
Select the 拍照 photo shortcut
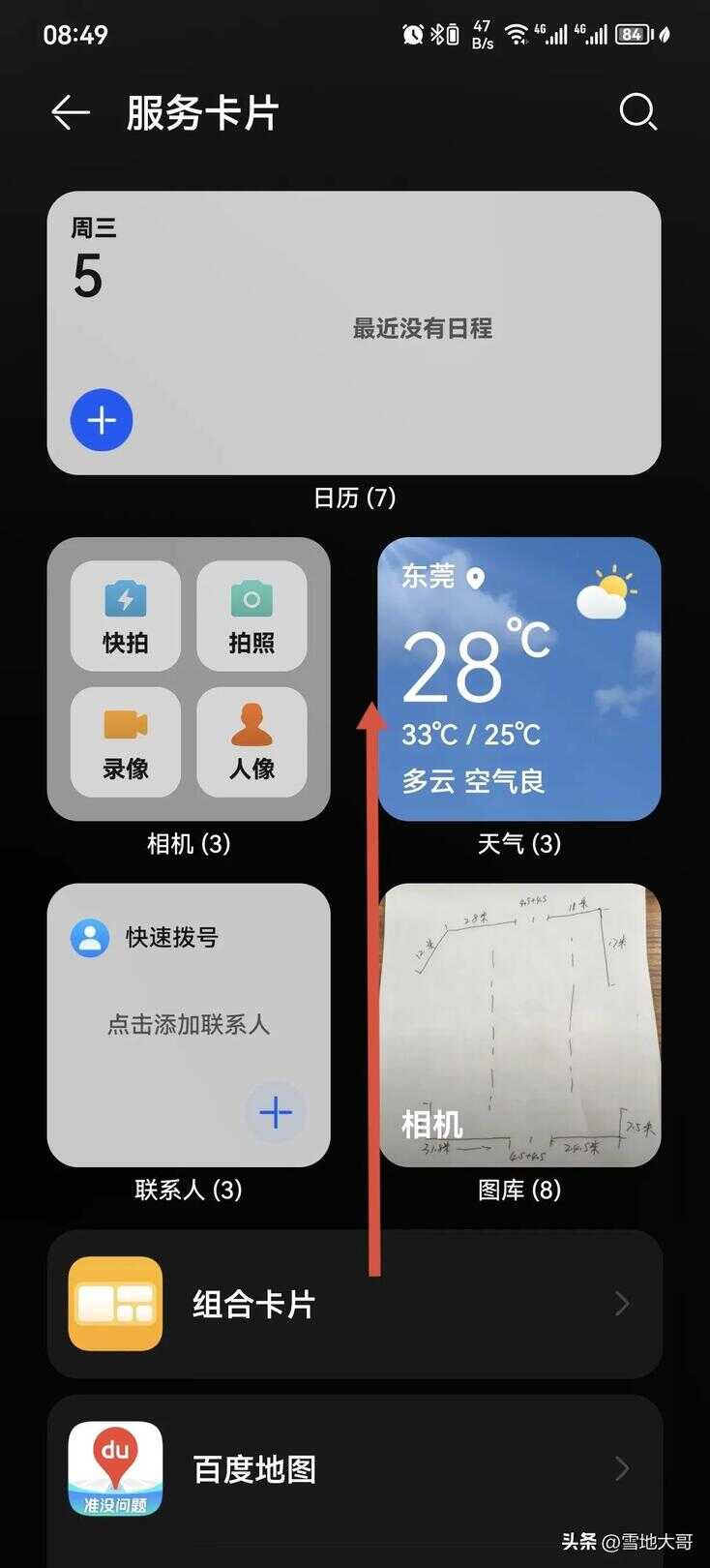(x=251, y=616)
